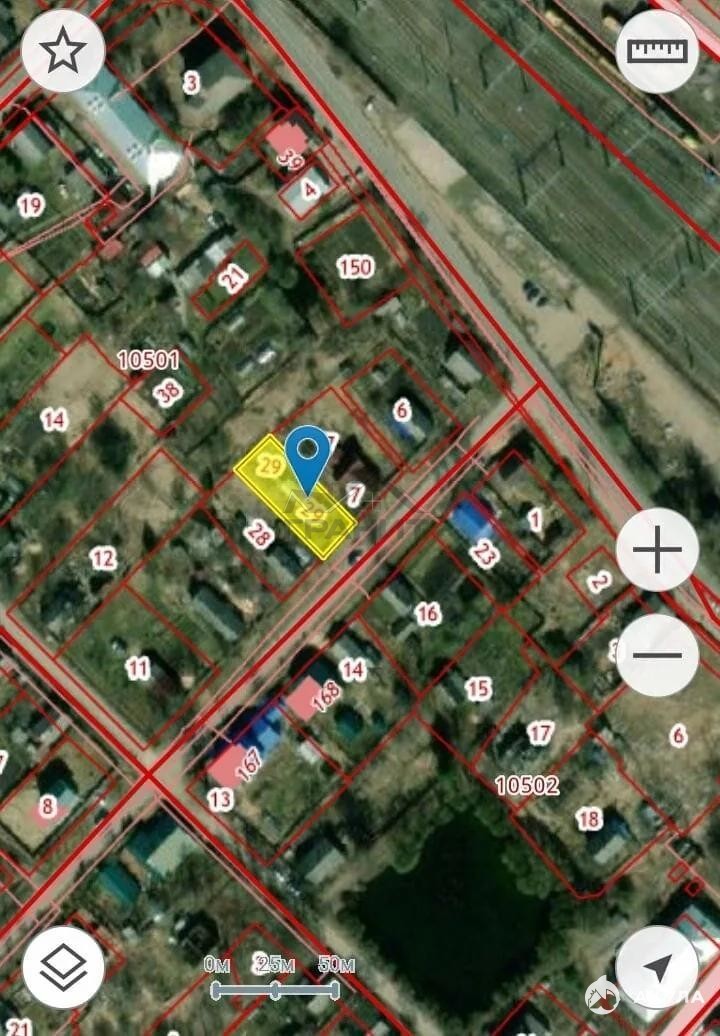
Task: Open the map layers selector
Action: point(63,967)
